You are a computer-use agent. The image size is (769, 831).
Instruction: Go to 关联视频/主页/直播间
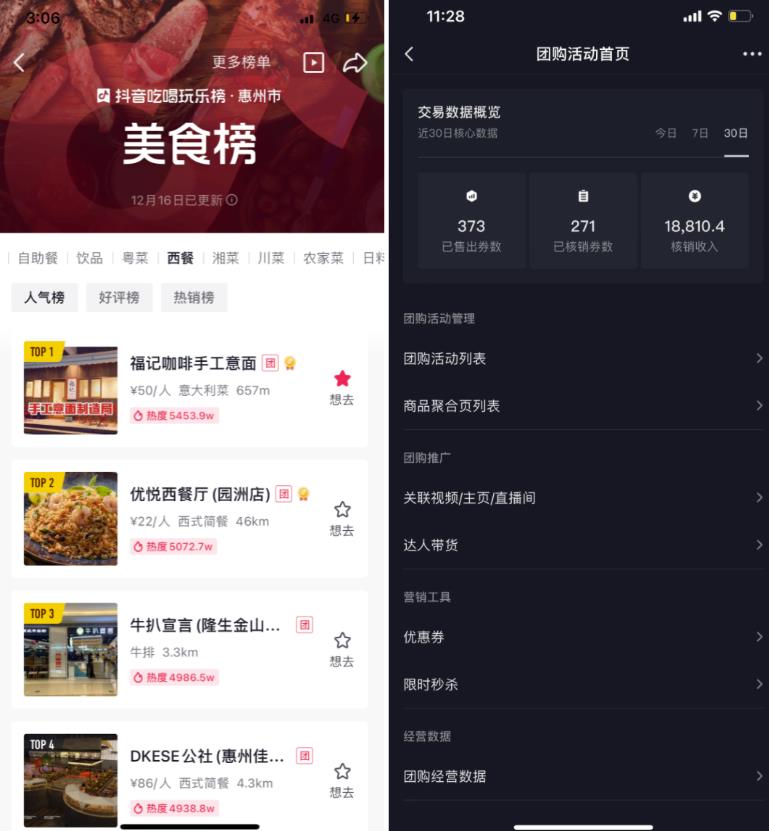click(582, 497)
